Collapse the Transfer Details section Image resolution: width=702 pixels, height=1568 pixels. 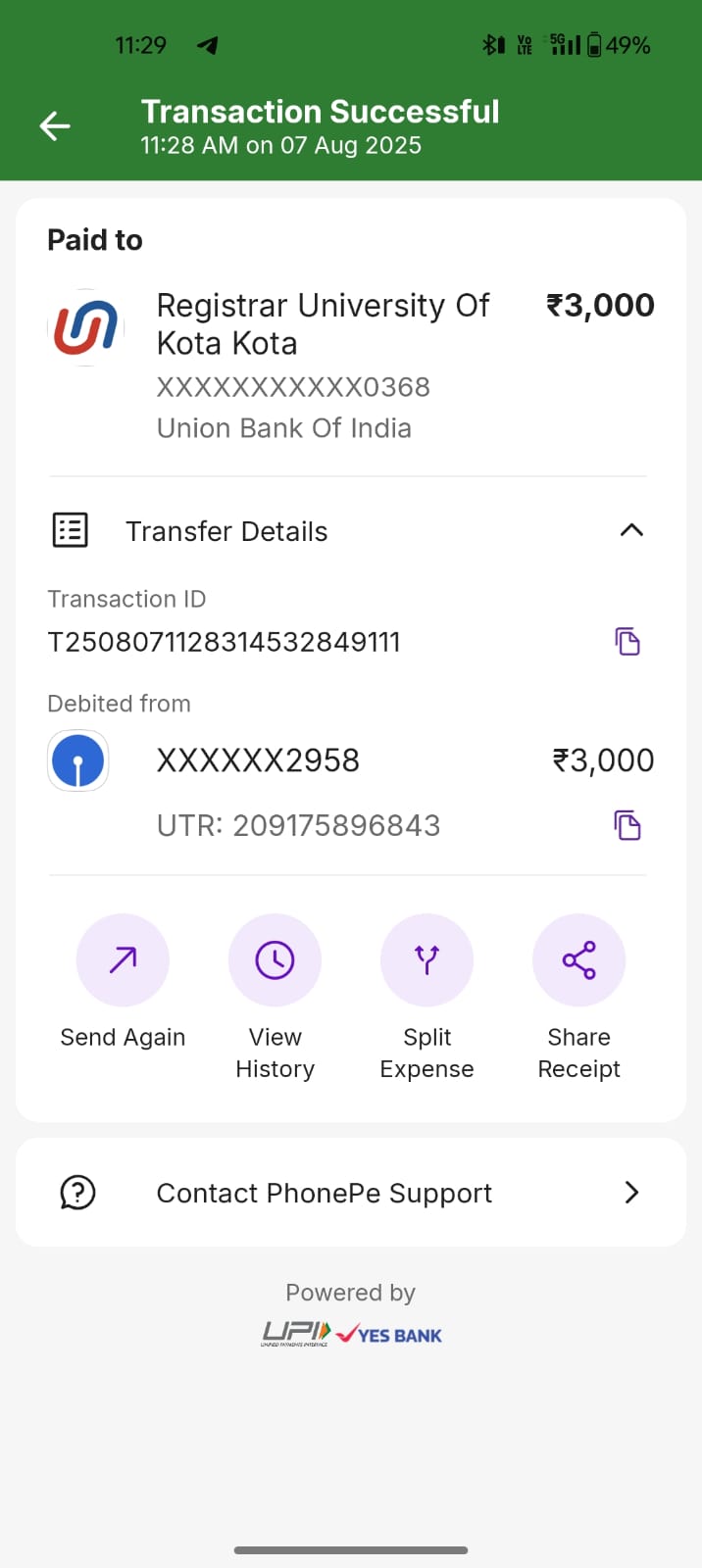(x=631, y=530)
